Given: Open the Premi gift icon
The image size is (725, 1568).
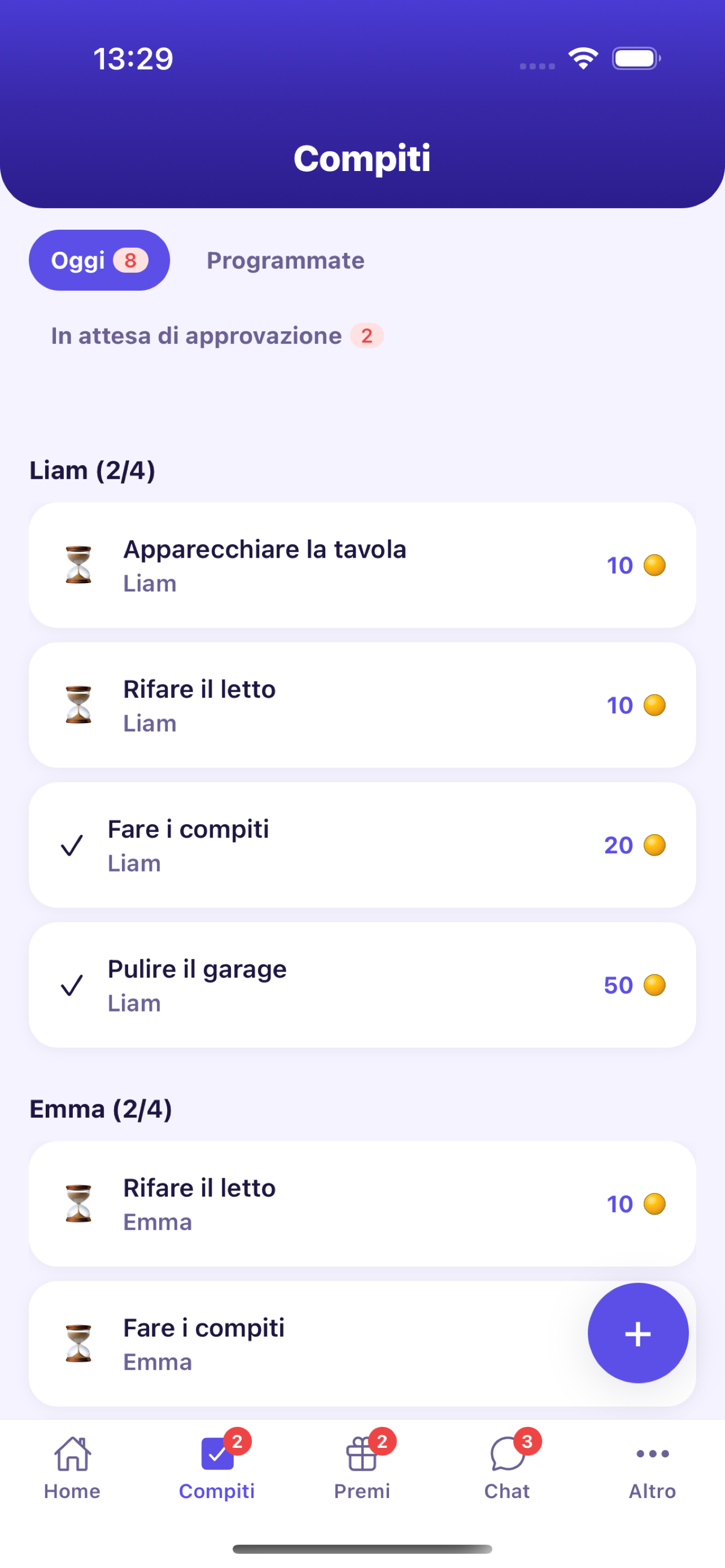Looking at the screenshot, I should (x=361, y=1456).
